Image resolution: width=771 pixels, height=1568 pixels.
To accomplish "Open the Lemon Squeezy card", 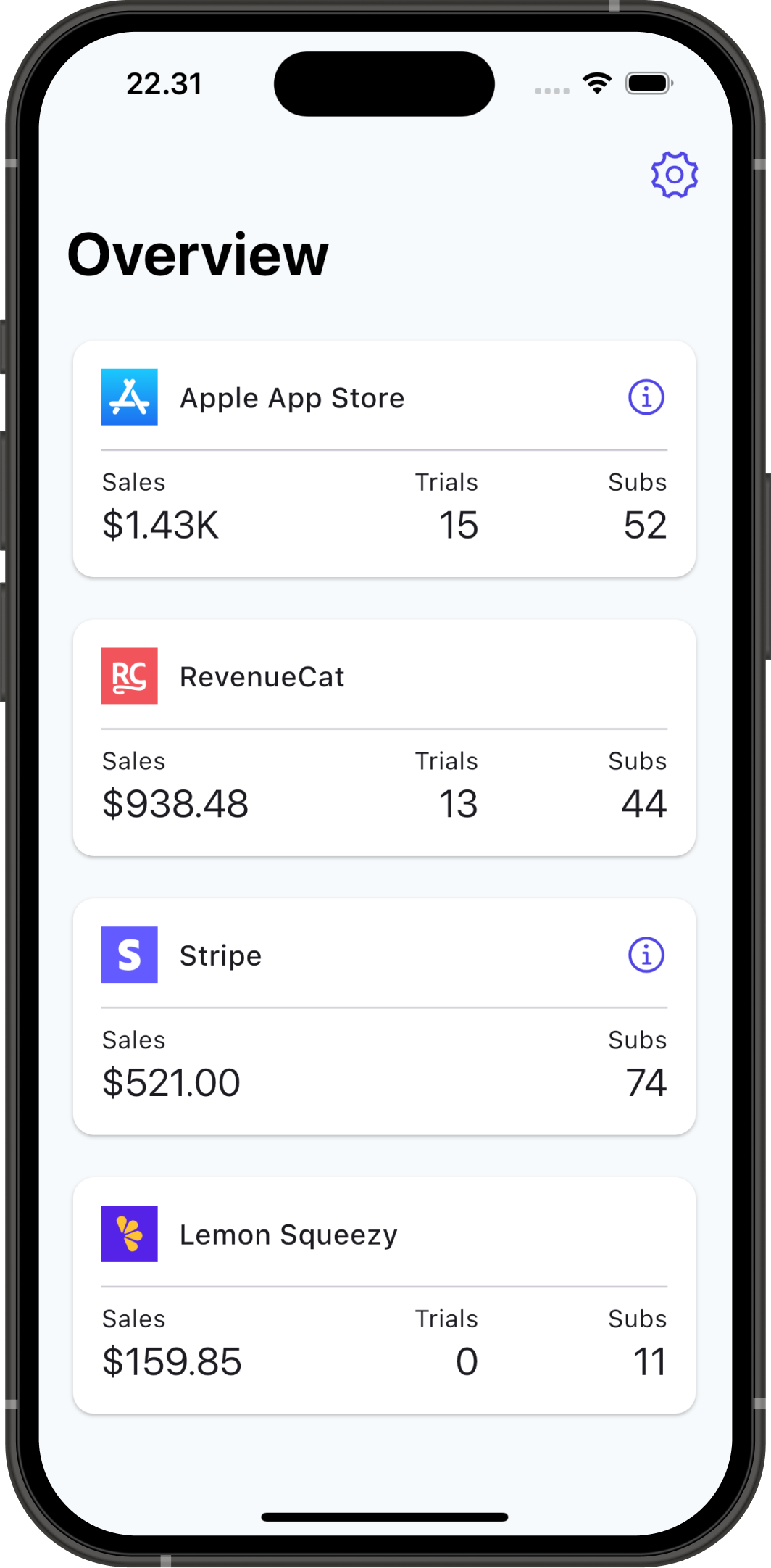I will tap(384, 1295).
